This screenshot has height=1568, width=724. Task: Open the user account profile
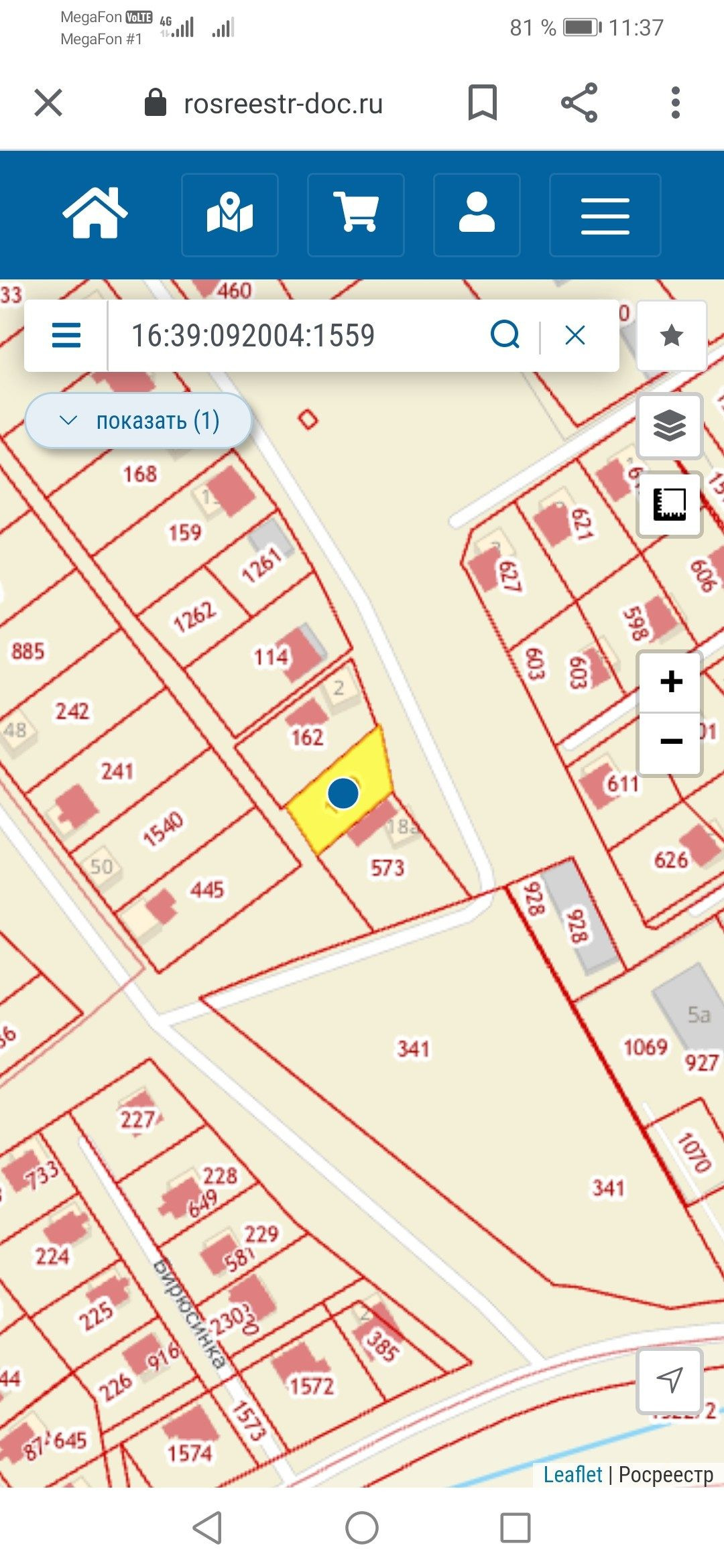click(x=477, y=214)
